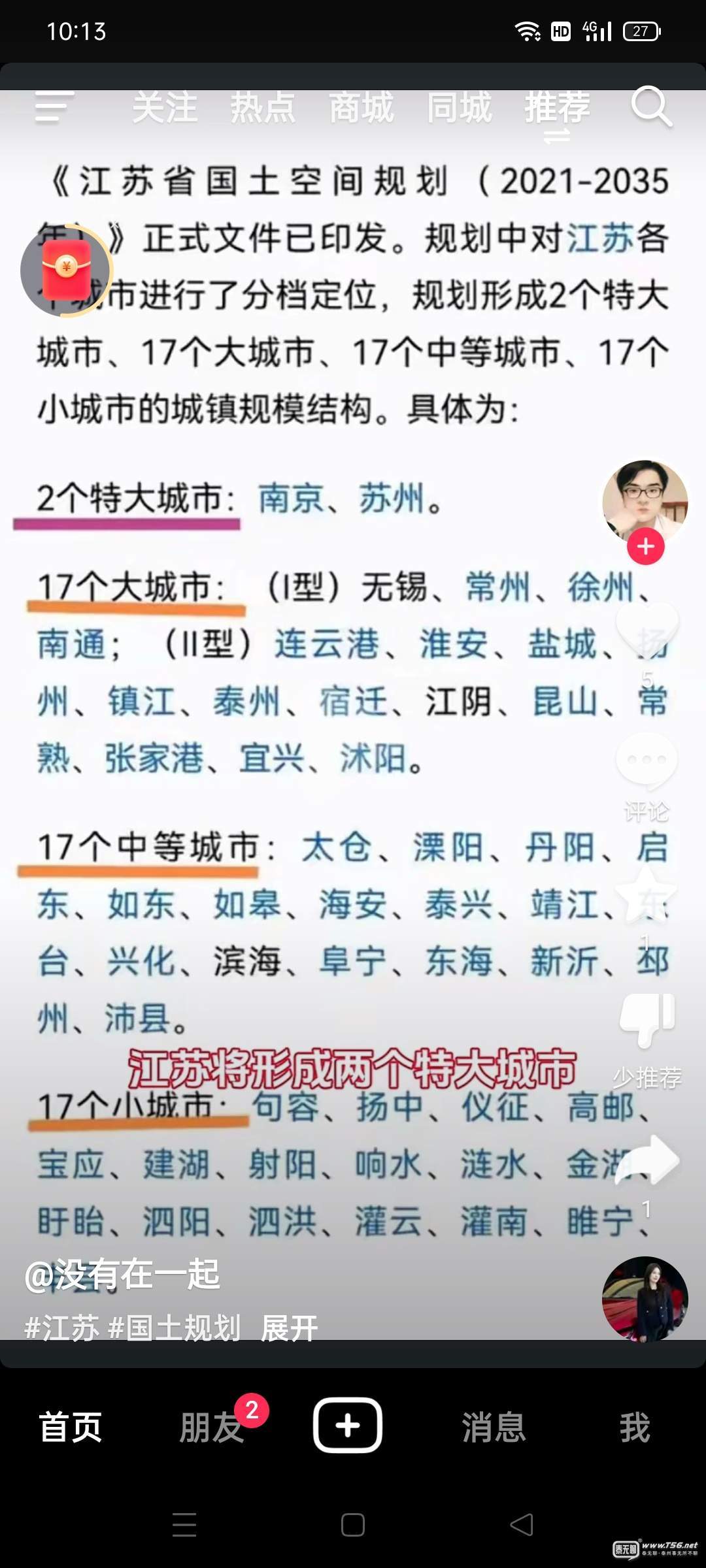The height and width of the screenshot is (1568, 706).
Task: Switch to the 关注 tab
Action: tap(165, 107)
